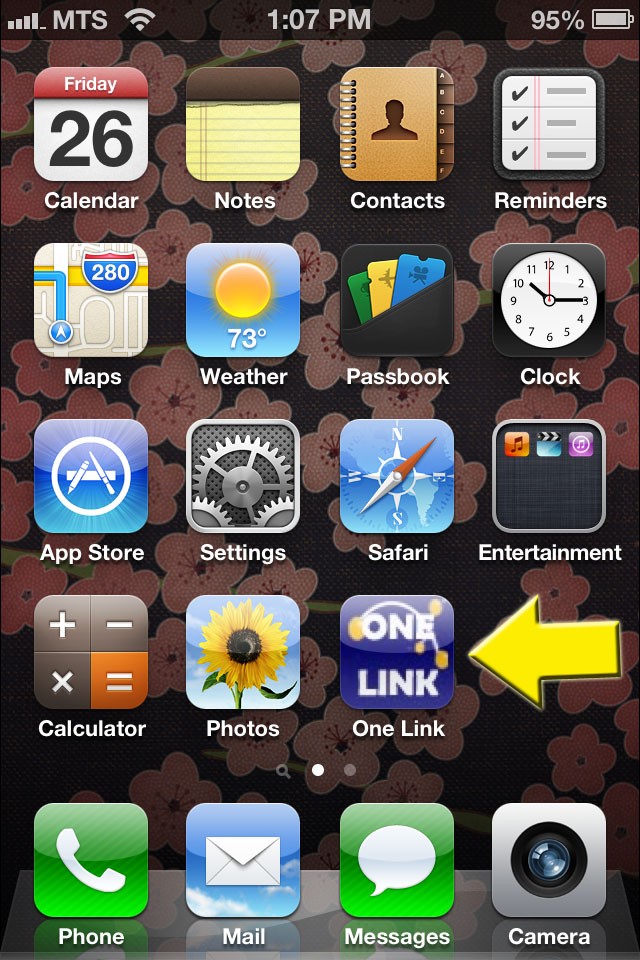Open Mail from the dock
640x960 pixels.
[x=243, y=861]
